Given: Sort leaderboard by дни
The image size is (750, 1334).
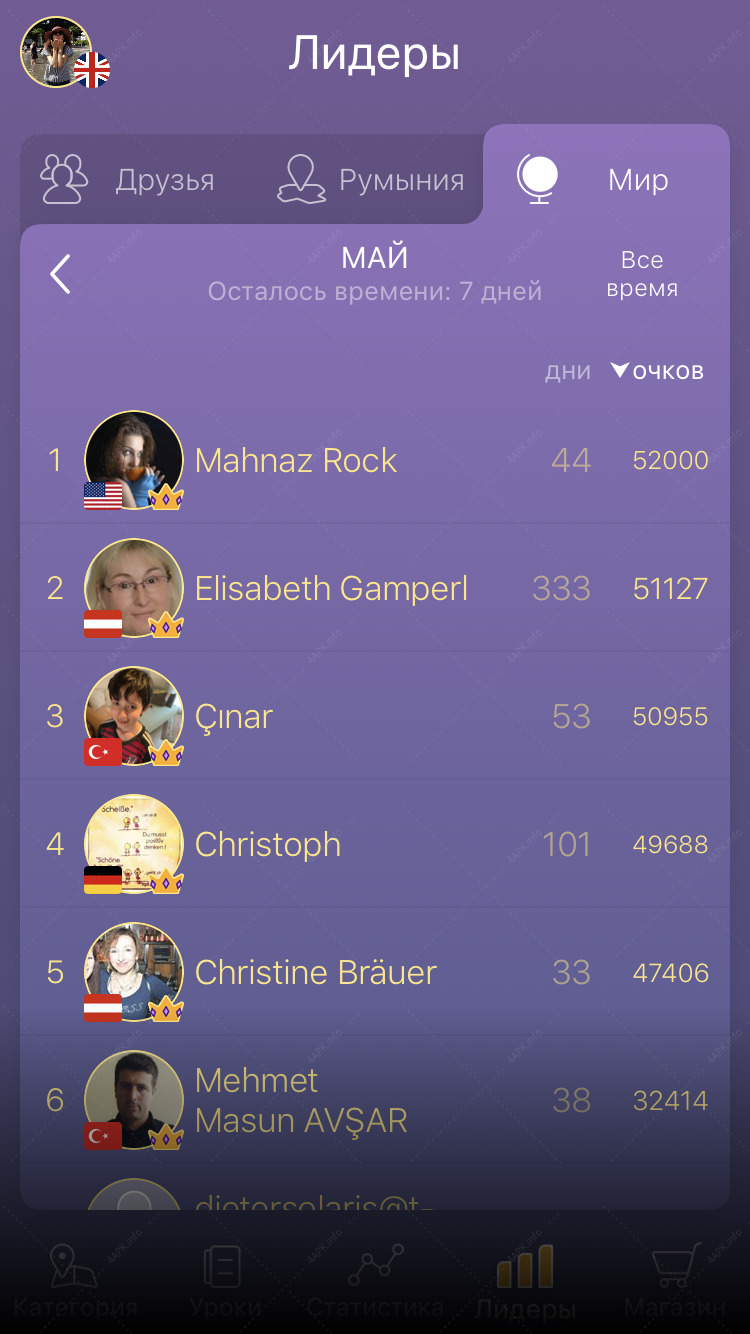Looking at the screenshot, I should [568, 371].
